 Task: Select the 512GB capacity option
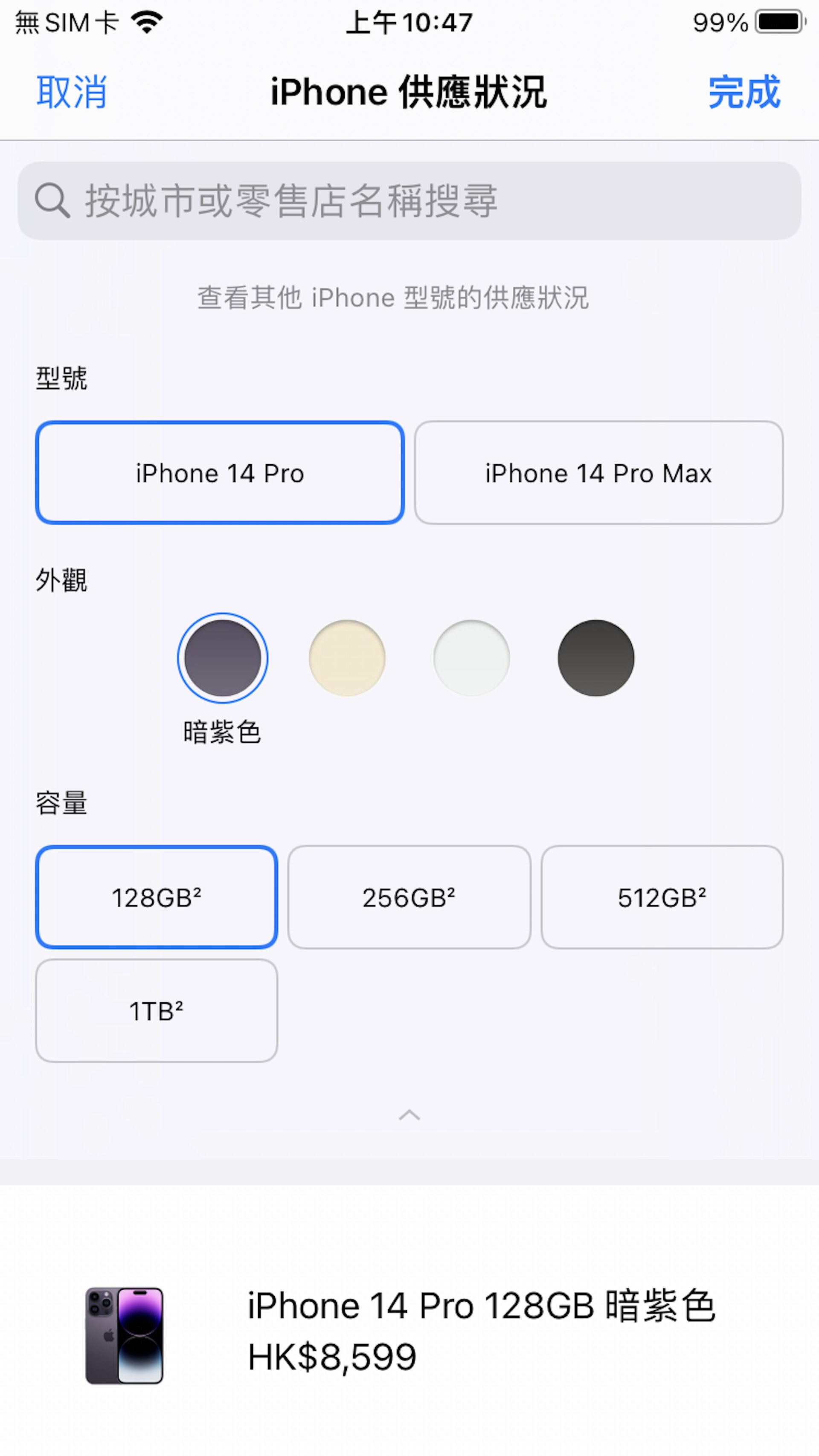click(x=662, y=897)
